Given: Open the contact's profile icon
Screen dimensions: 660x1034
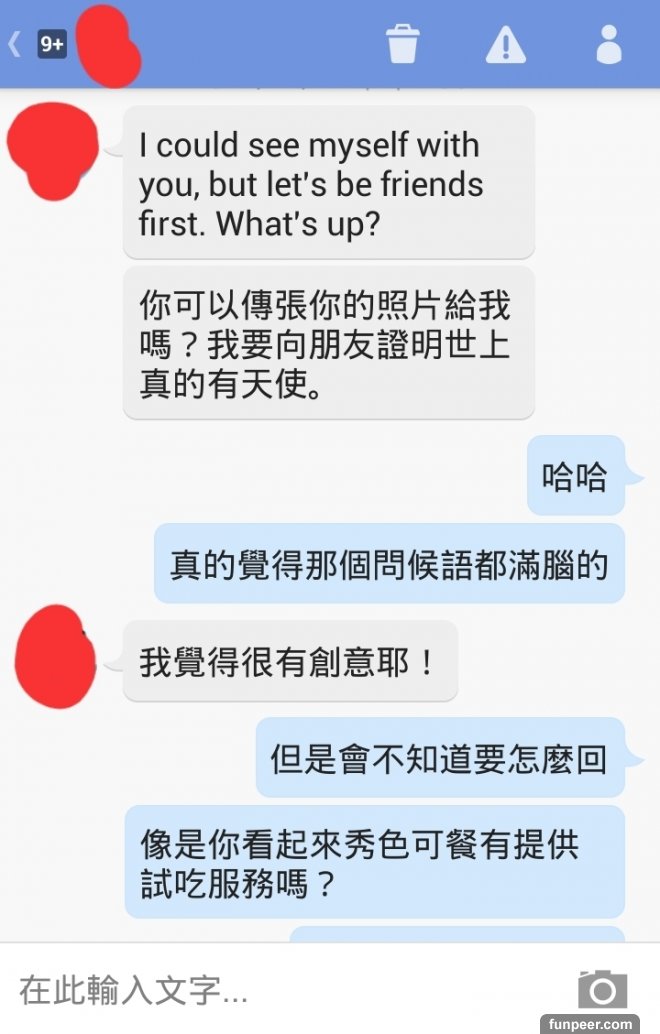Looking at the screenshot, I should (608, 45).
